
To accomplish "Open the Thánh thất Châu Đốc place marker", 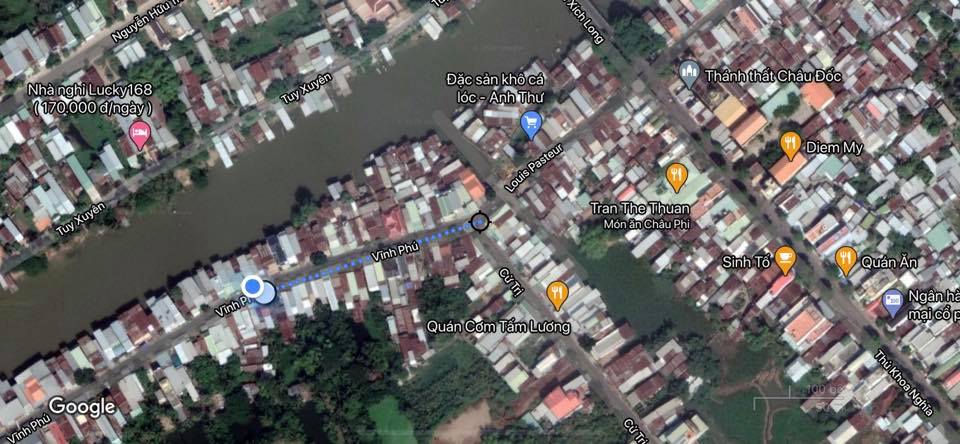I will [689, 73].
